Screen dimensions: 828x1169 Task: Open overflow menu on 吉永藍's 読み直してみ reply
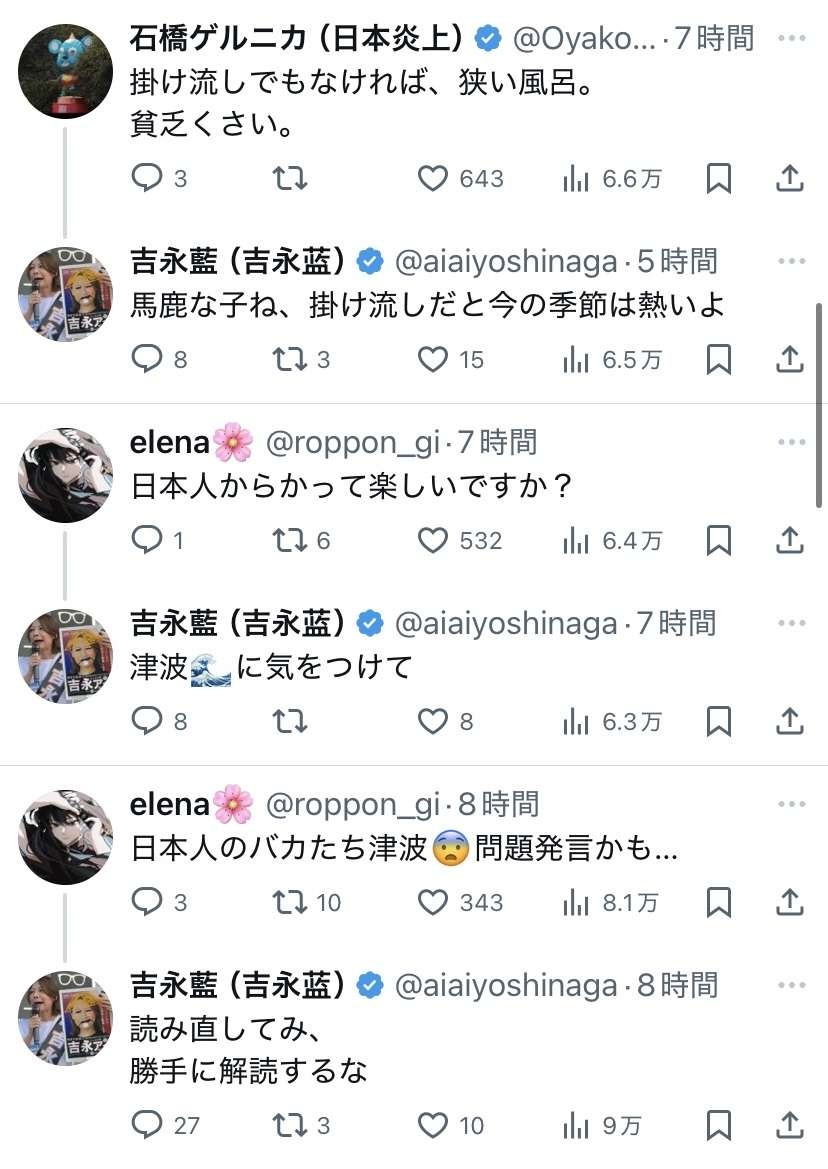[x=791, y=985]
